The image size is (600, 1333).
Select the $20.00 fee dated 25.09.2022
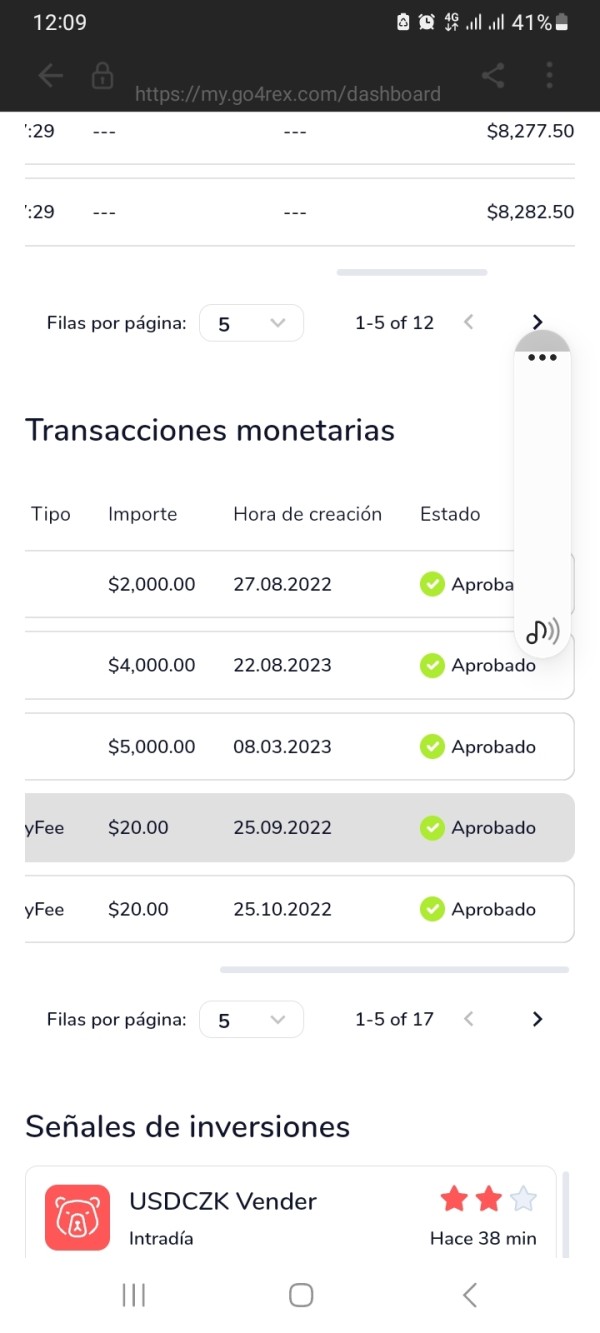[x=299, y=828]
